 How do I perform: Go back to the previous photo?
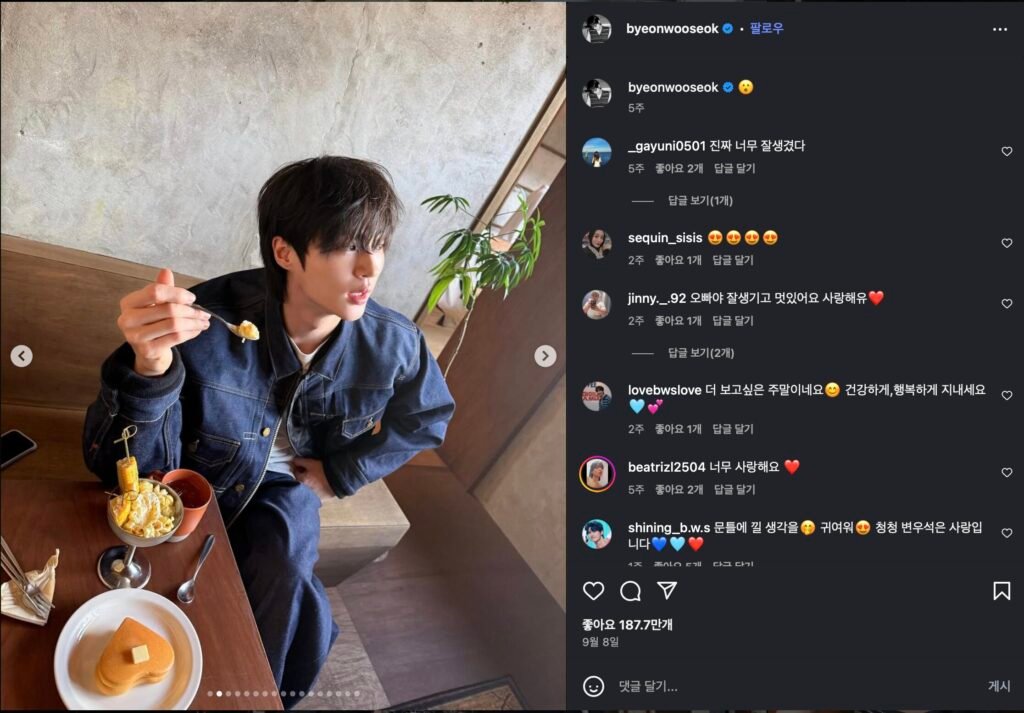(21, 356)
